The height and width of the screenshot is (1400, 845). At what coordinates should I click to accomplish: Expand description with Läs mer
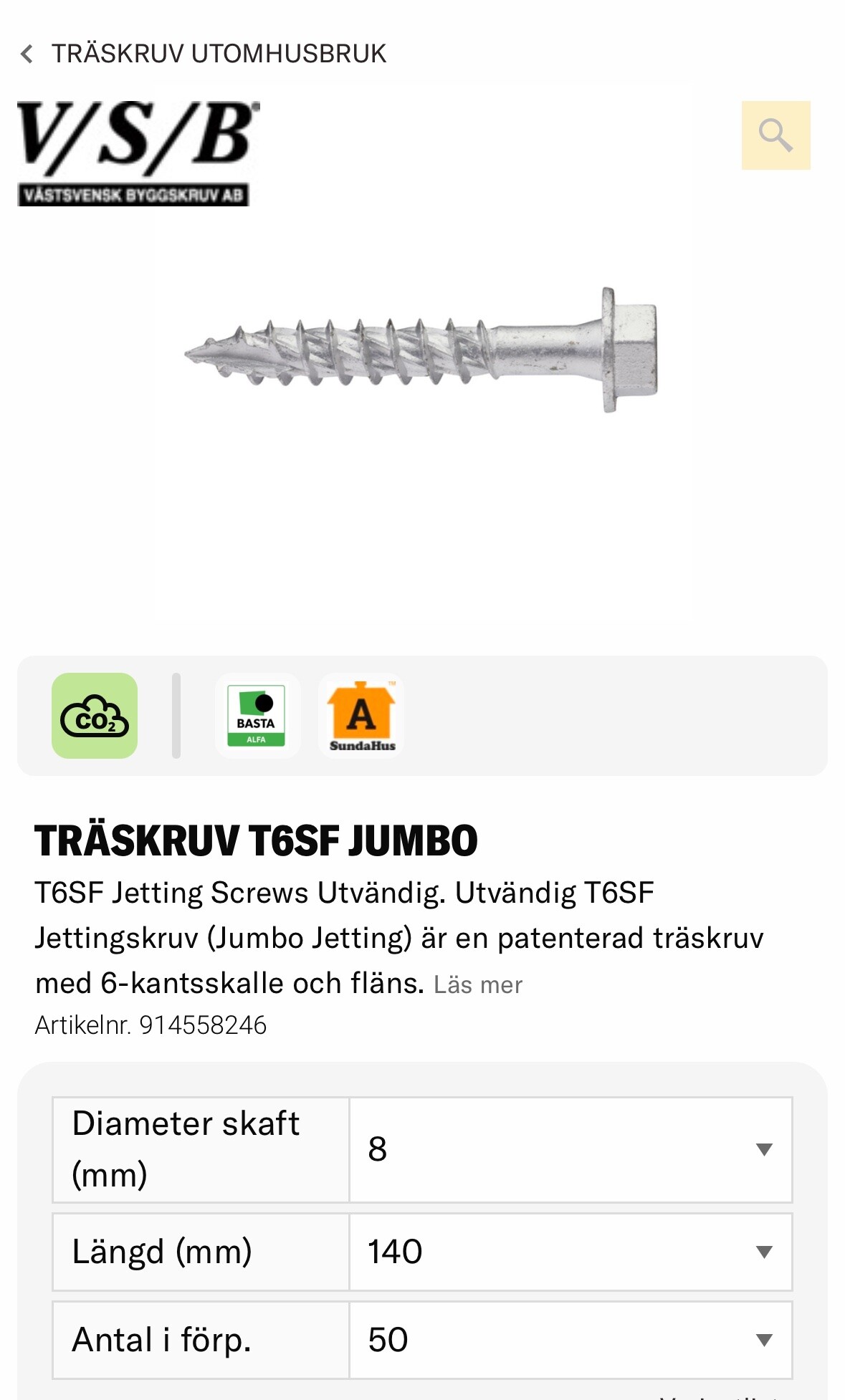[x=478, y=985]
